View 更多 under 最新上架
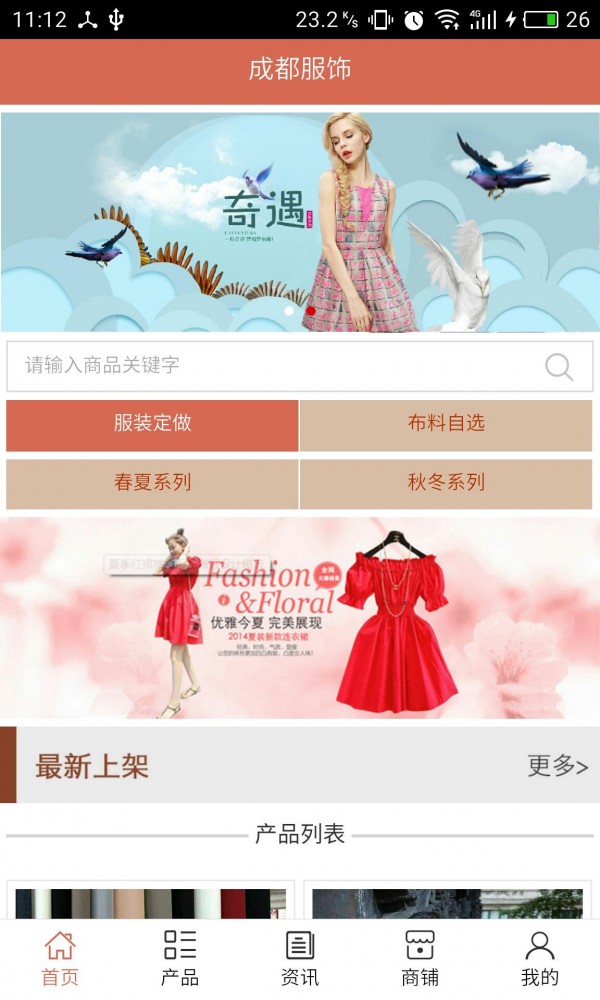This screenshot has height=1000, width=600. tap(557, 766)
